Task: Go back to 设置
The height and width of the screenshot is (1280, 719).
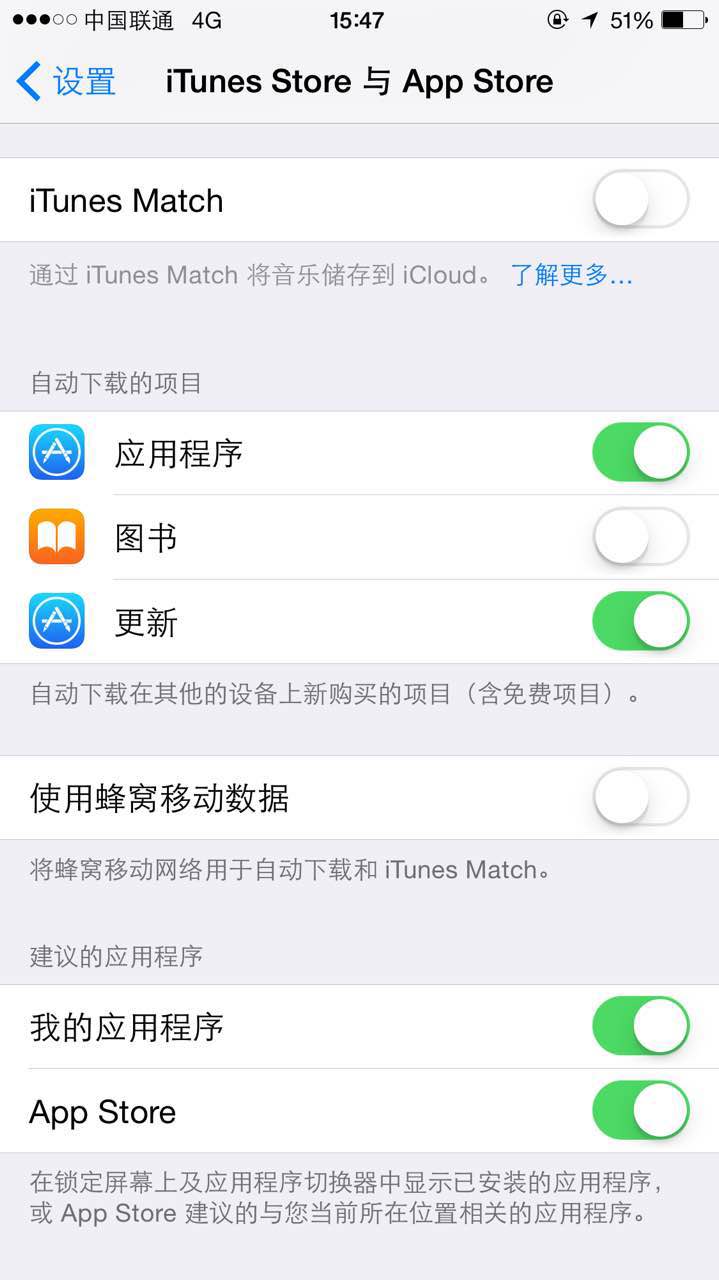Action: coord(66,82)
